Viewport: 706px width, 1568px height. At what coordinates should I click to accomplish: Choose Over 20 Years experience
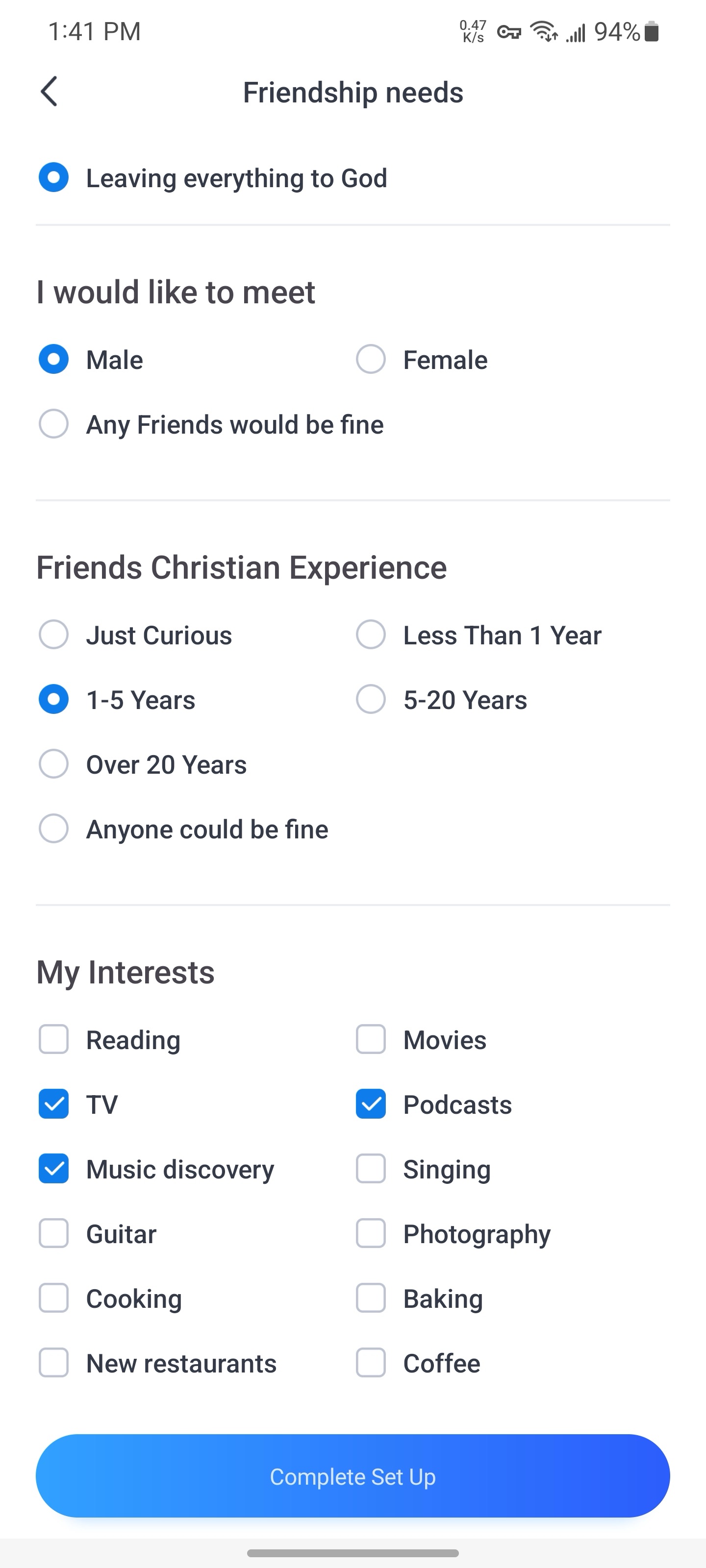[53, 764]
